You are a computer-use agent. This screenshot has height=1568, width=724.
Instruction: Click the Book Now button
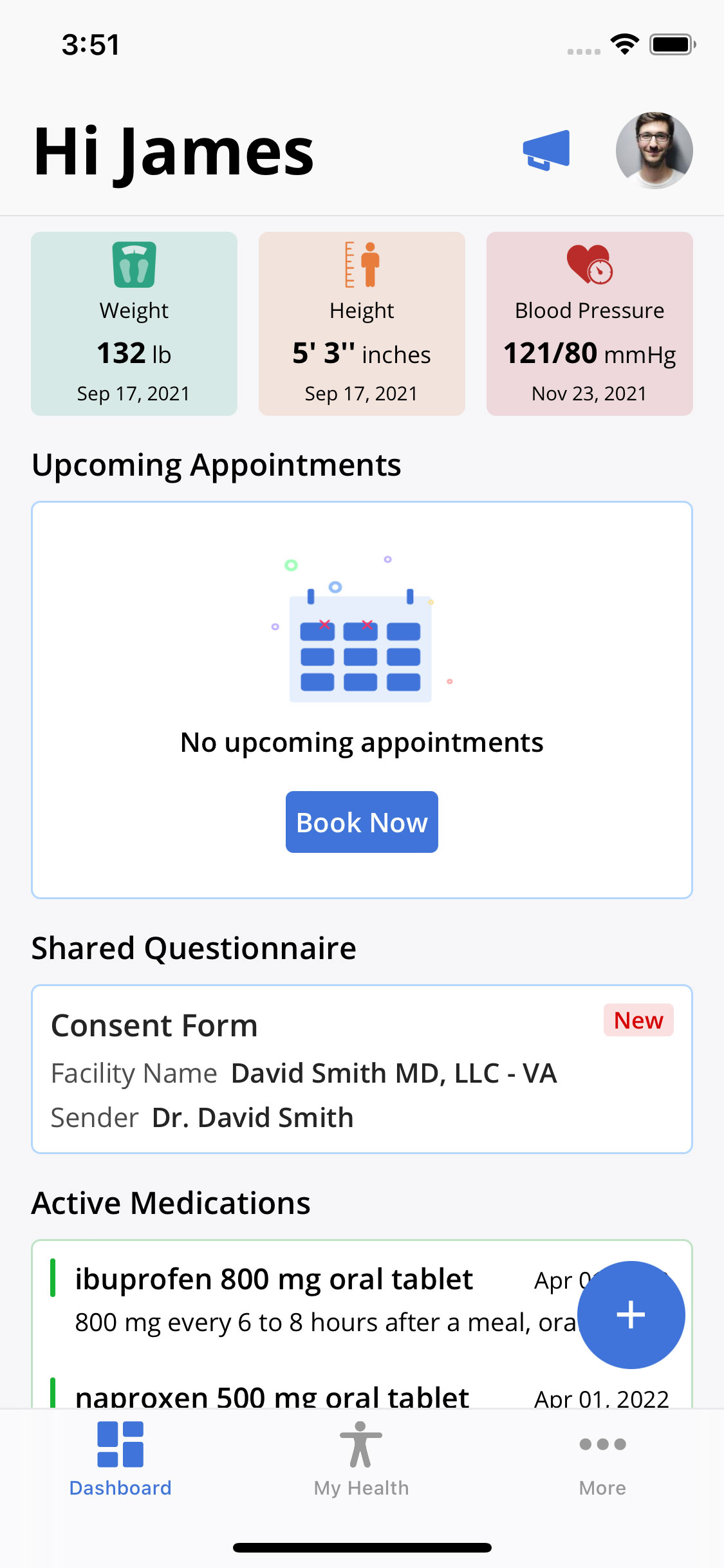click(x=361, y=821)
